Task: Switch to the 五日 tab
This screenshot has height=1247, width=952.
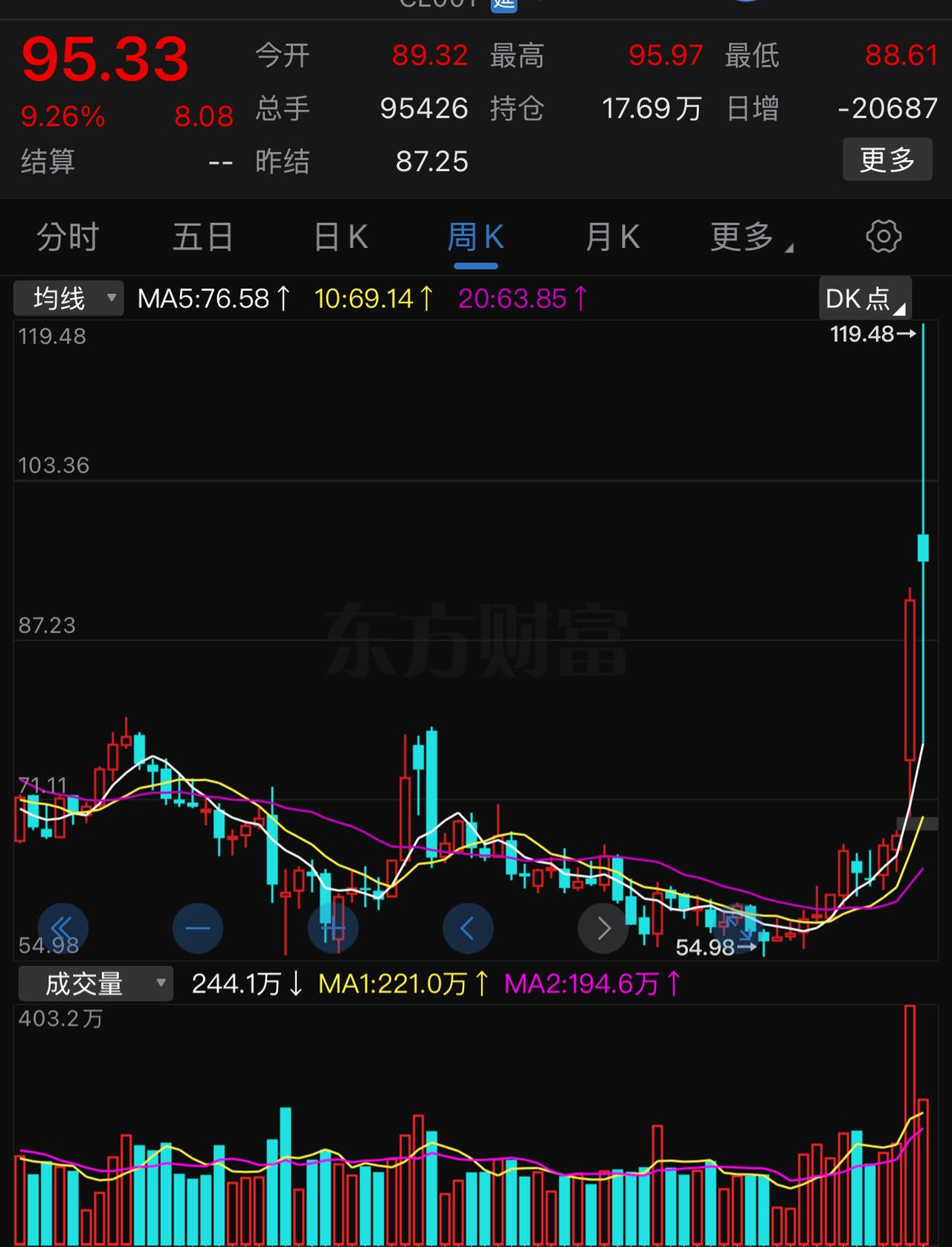Action: click(202, 237)
